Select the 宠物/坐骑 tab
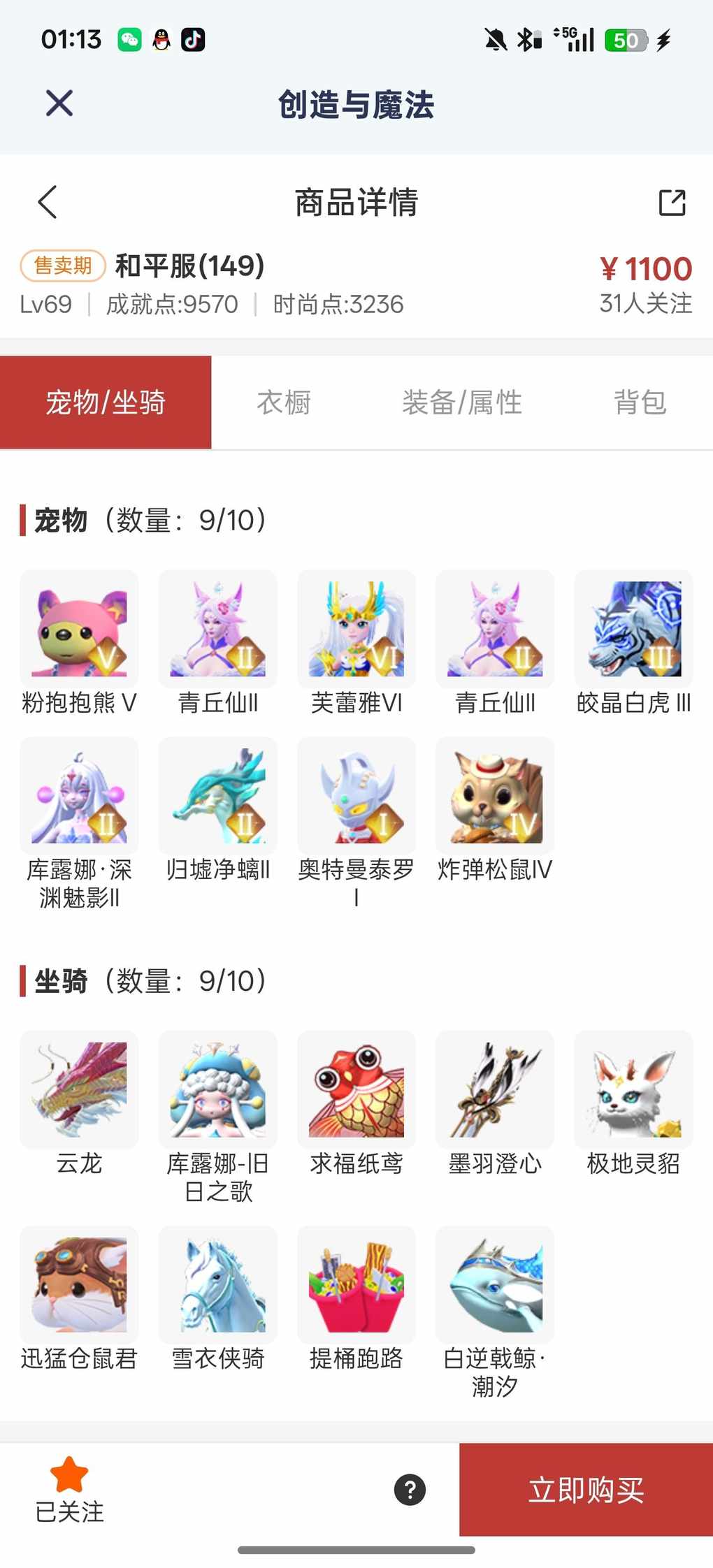 [x=106, y=402]
